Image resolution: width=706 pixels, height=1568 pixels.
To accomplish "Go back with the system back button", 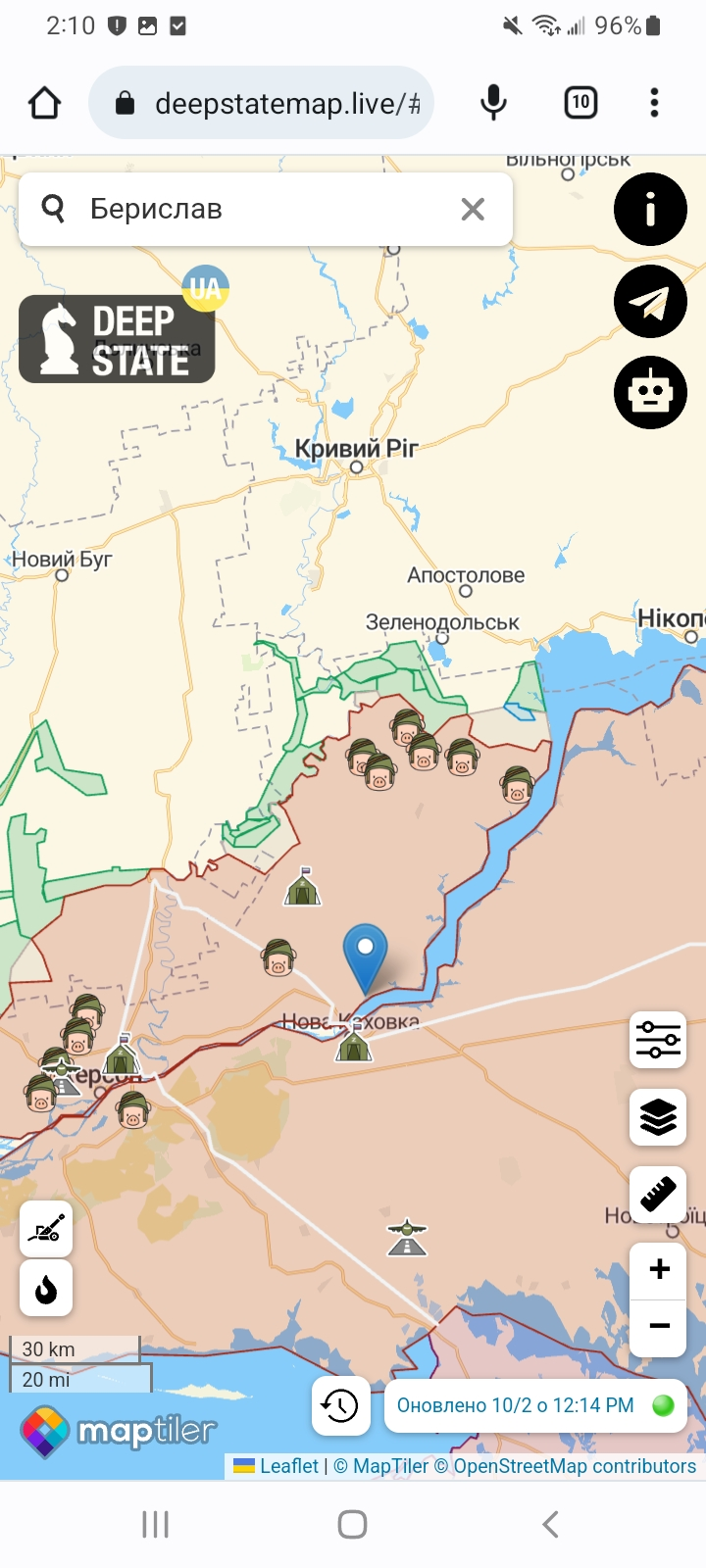I will click(550, 1525).
